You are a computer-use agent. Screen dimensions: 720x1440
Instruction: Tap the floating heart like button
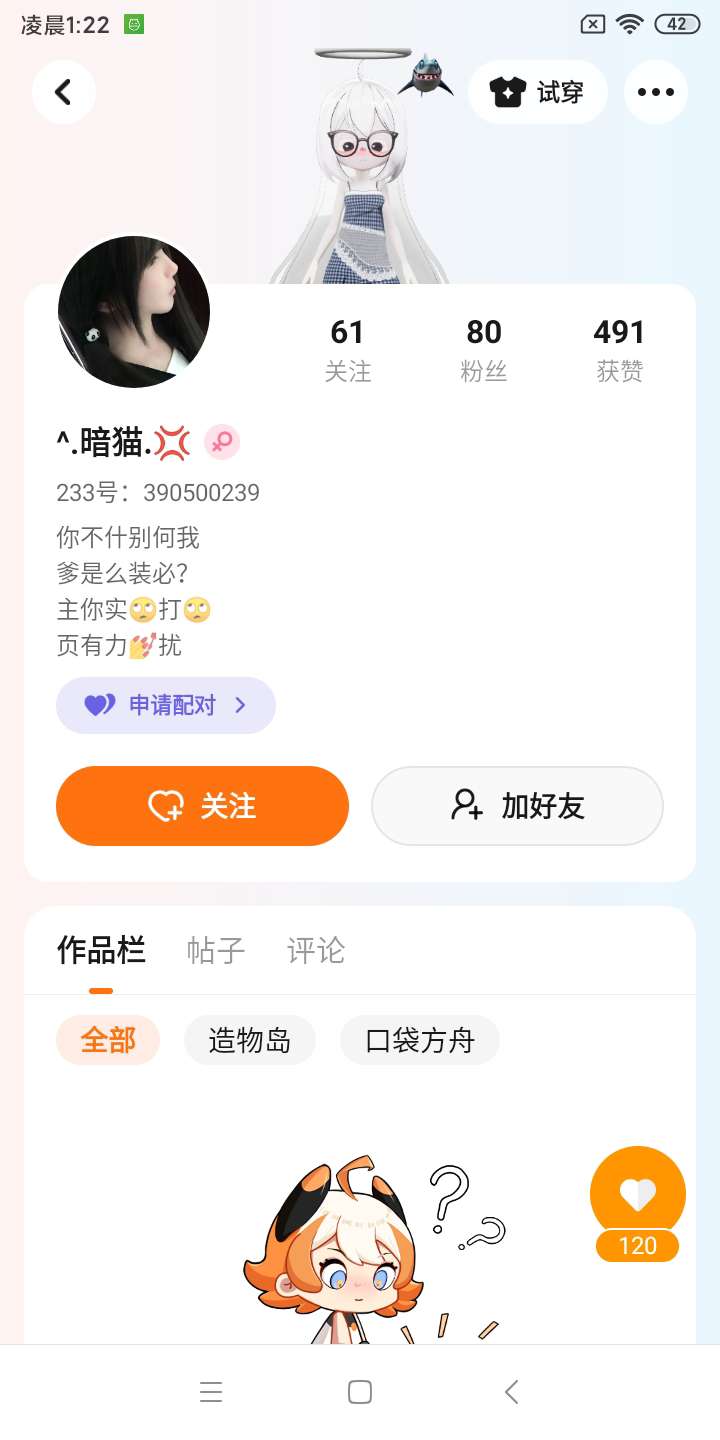(638, 1194)
